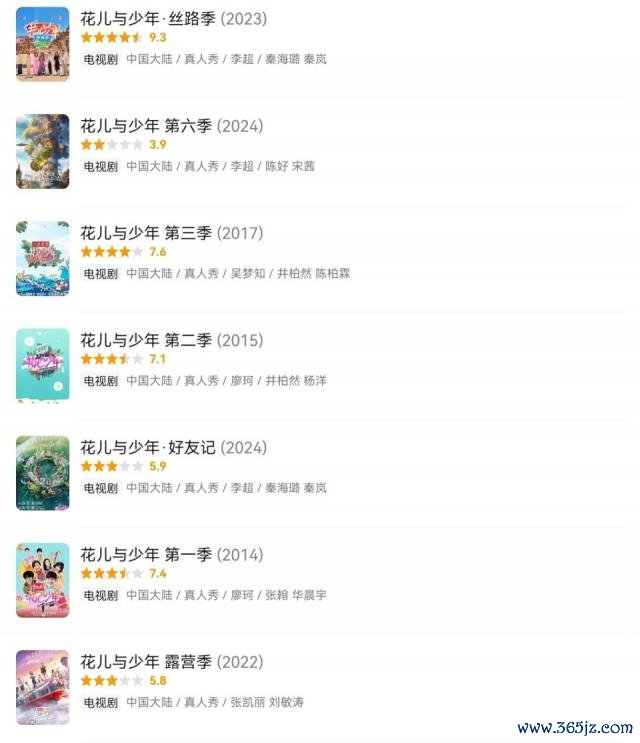The width and height of the screenshot is (640, 743).
Task: View 花儿与少年 露营季 (2022) details
Action: point(171,662)
